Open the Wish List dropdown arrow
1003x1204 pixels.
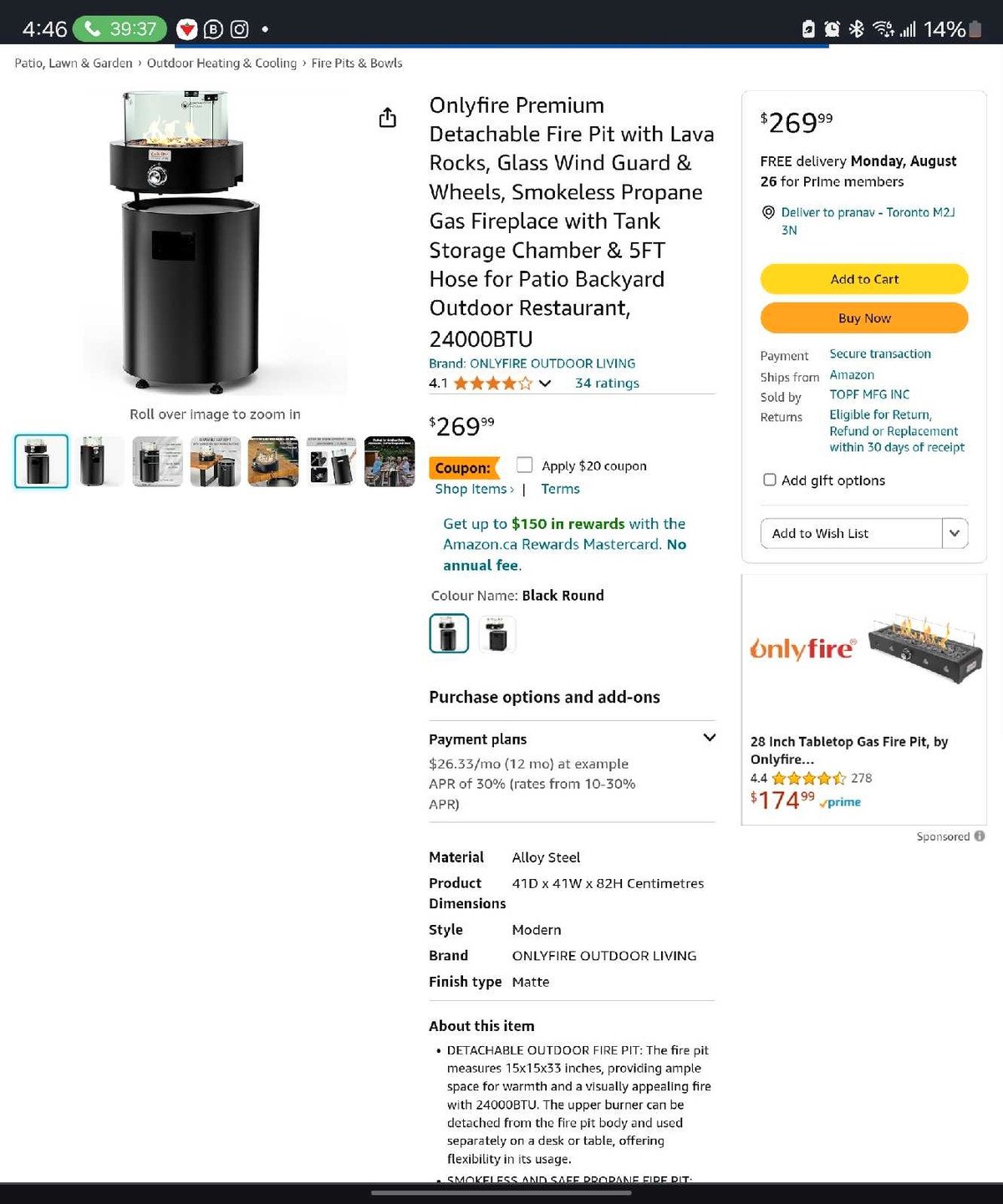coord(955,533)
